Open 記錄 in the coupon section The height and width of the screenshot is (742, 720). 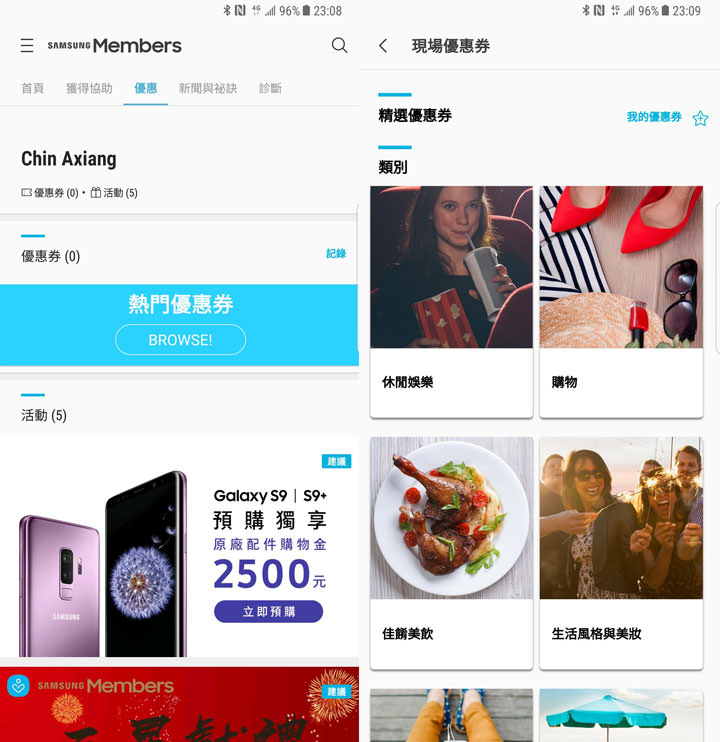point(335,254)
